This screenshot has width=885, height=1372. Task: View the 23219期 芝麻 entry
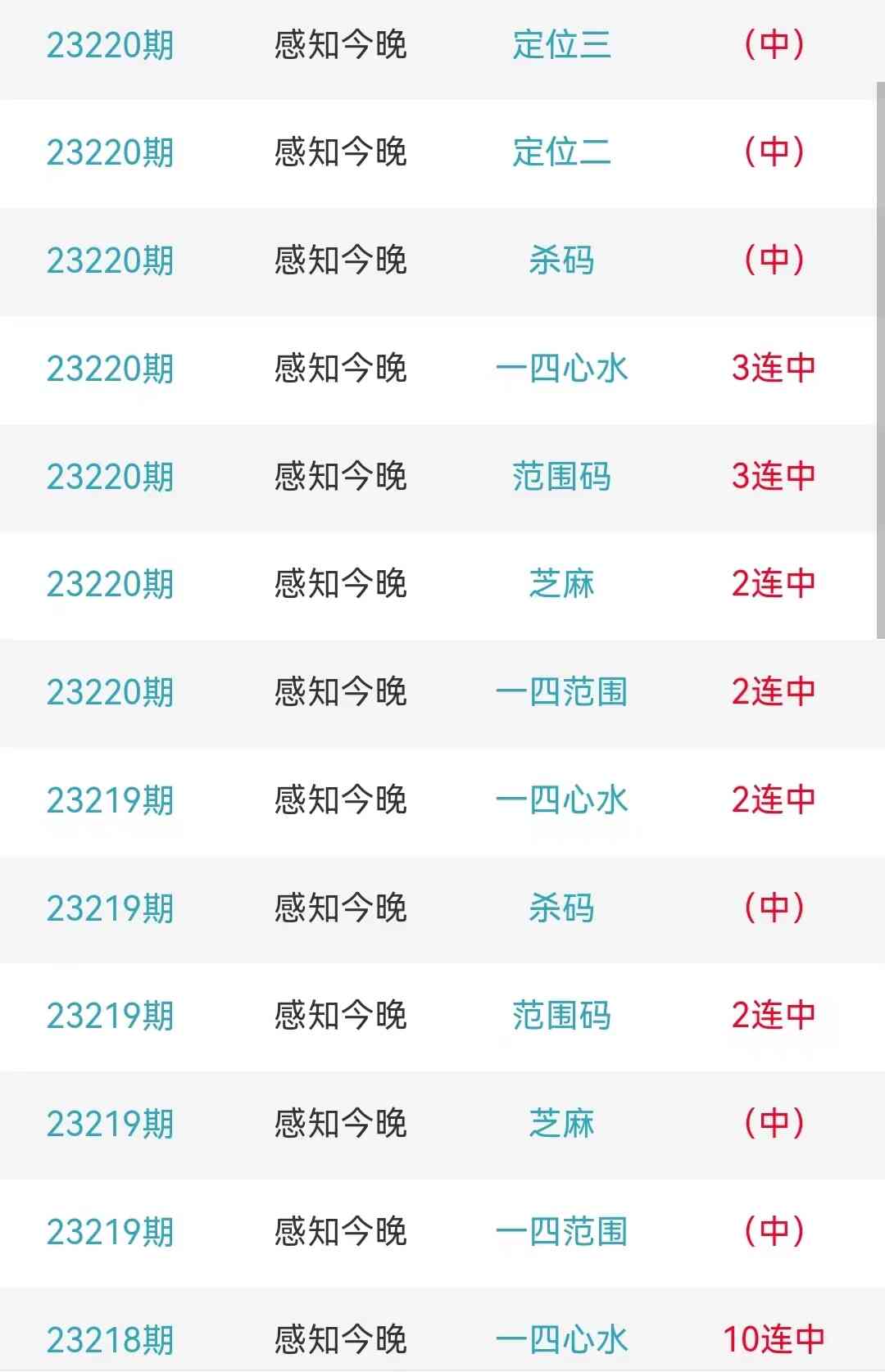pos(561,1124)
